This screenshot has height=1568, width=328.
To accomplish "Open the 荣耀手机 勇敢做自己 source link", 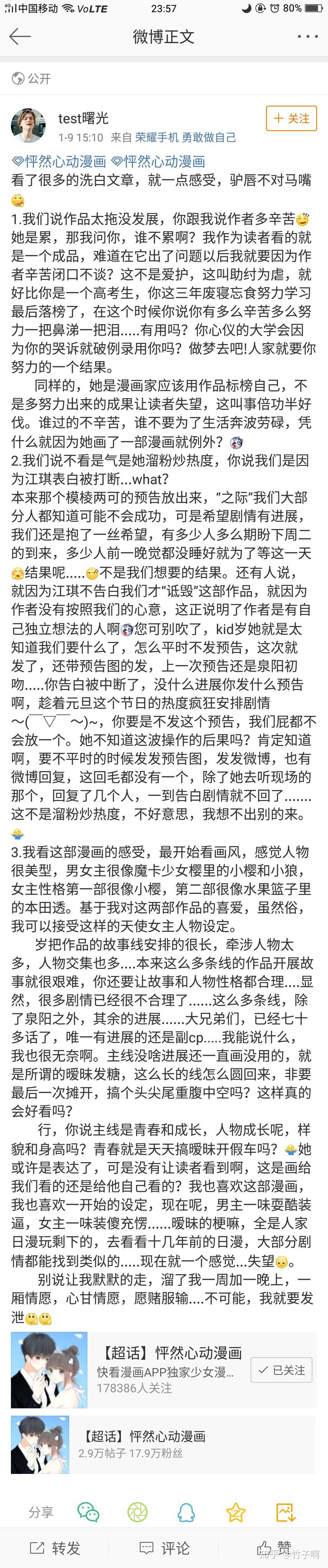I will tap(185, 137).
